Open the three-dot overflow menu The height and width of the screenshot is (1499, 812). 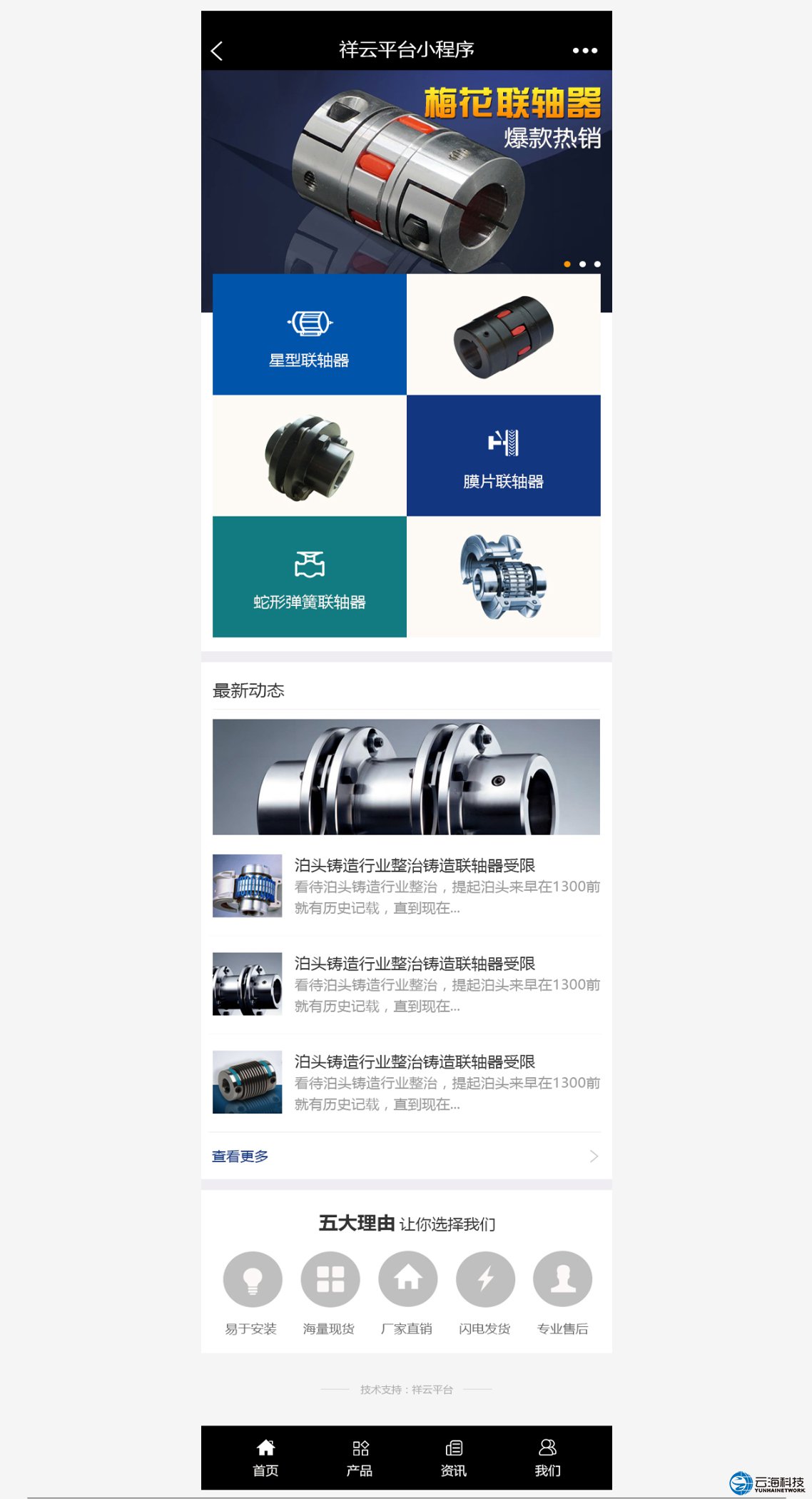[x=584, y=51]
